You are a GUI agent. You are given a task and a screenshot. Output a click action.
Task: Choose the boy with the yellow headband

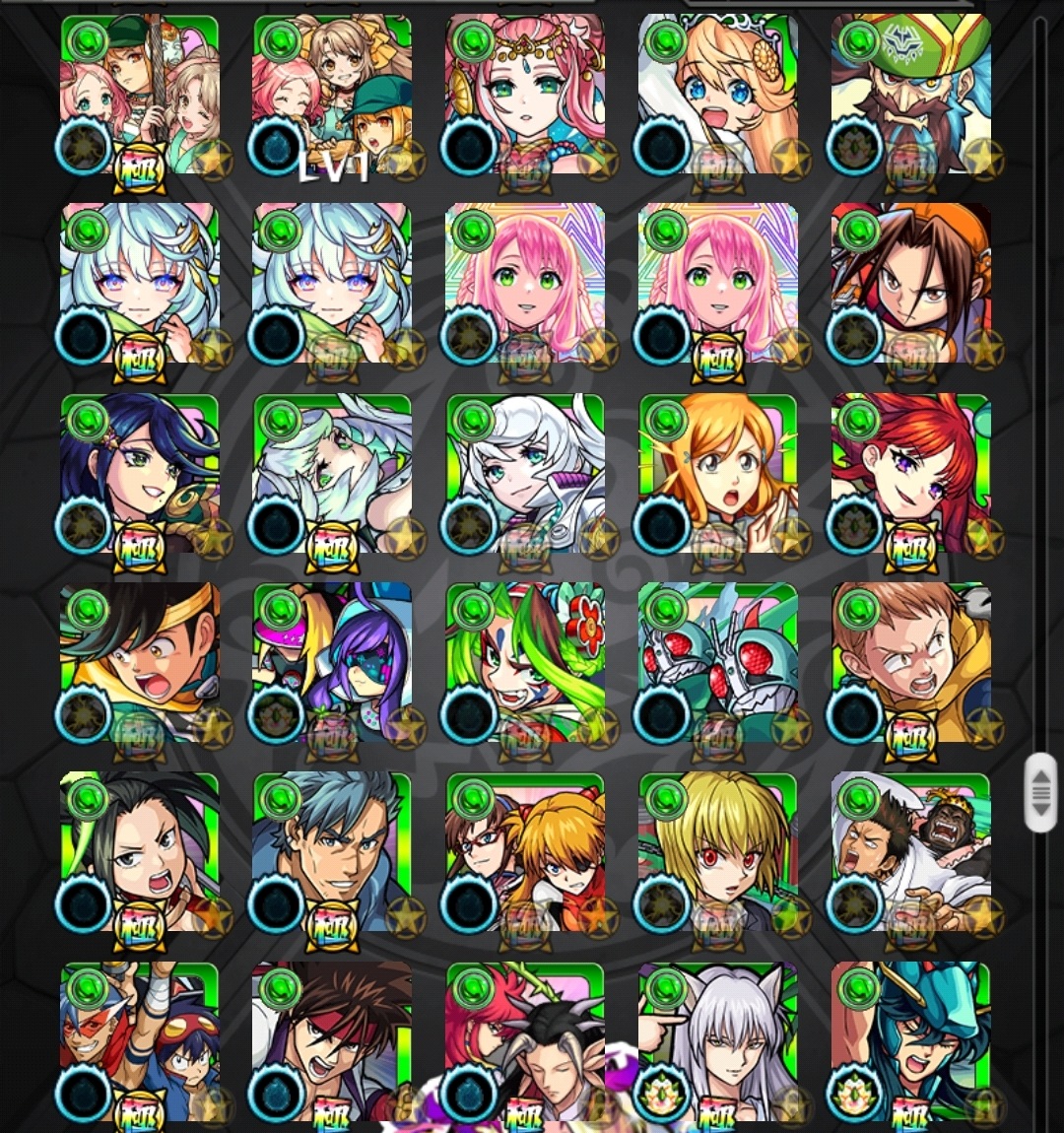pos(140,663)
